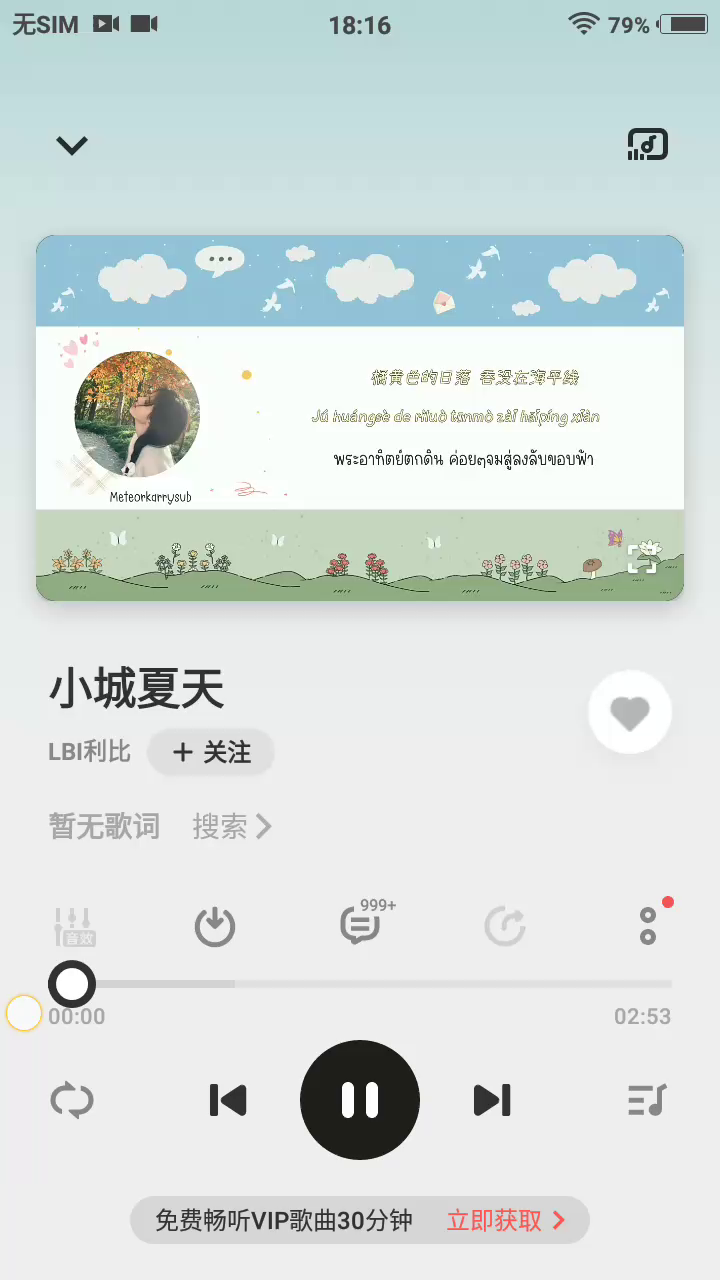Screen dimensions: 720x1280
Task: Change the repeat mode
Action: pyautogui.click(x=72, y=1100)
